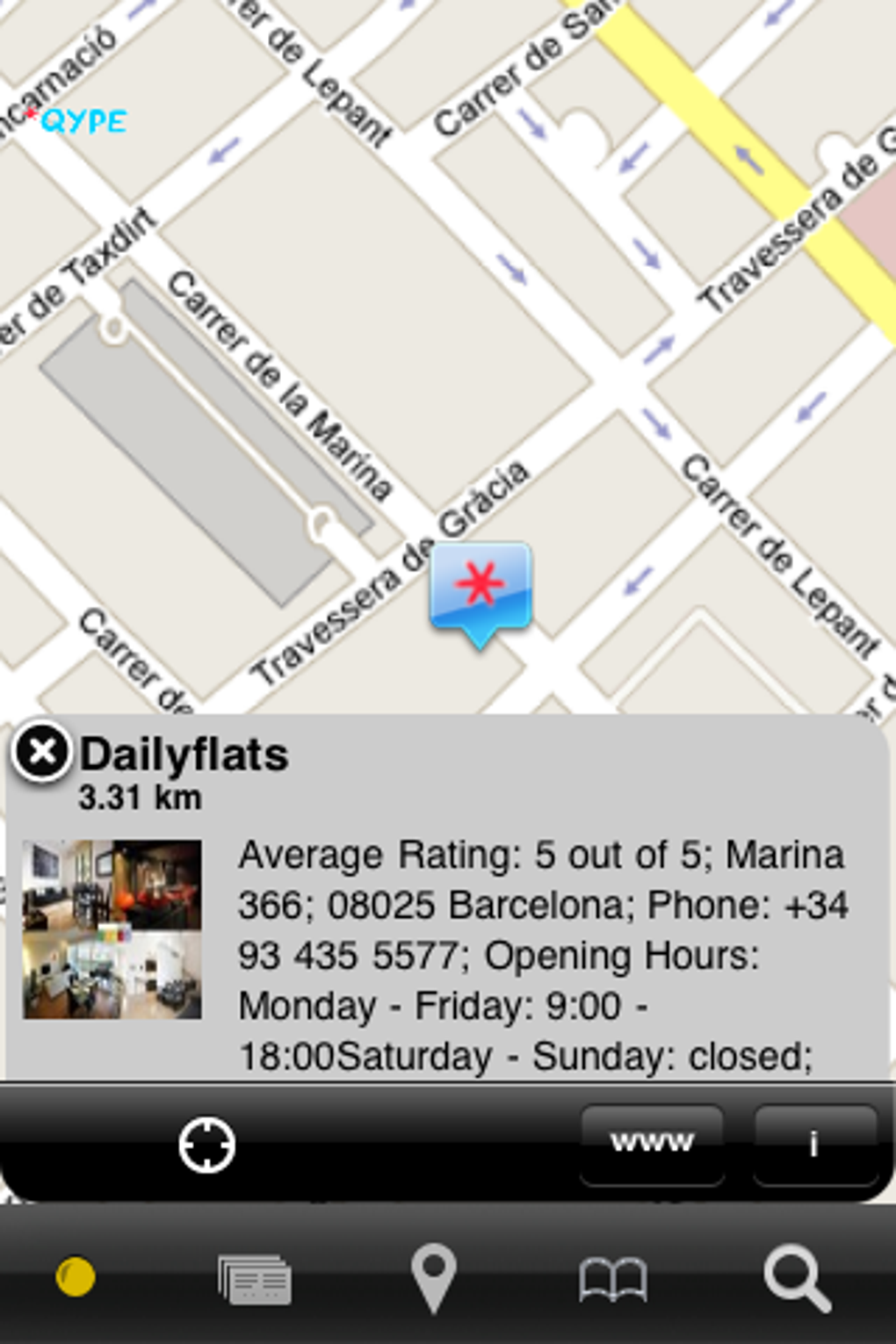Select the 3.31 km distance label
This screenshot has width=896, height=1344.
141,798
